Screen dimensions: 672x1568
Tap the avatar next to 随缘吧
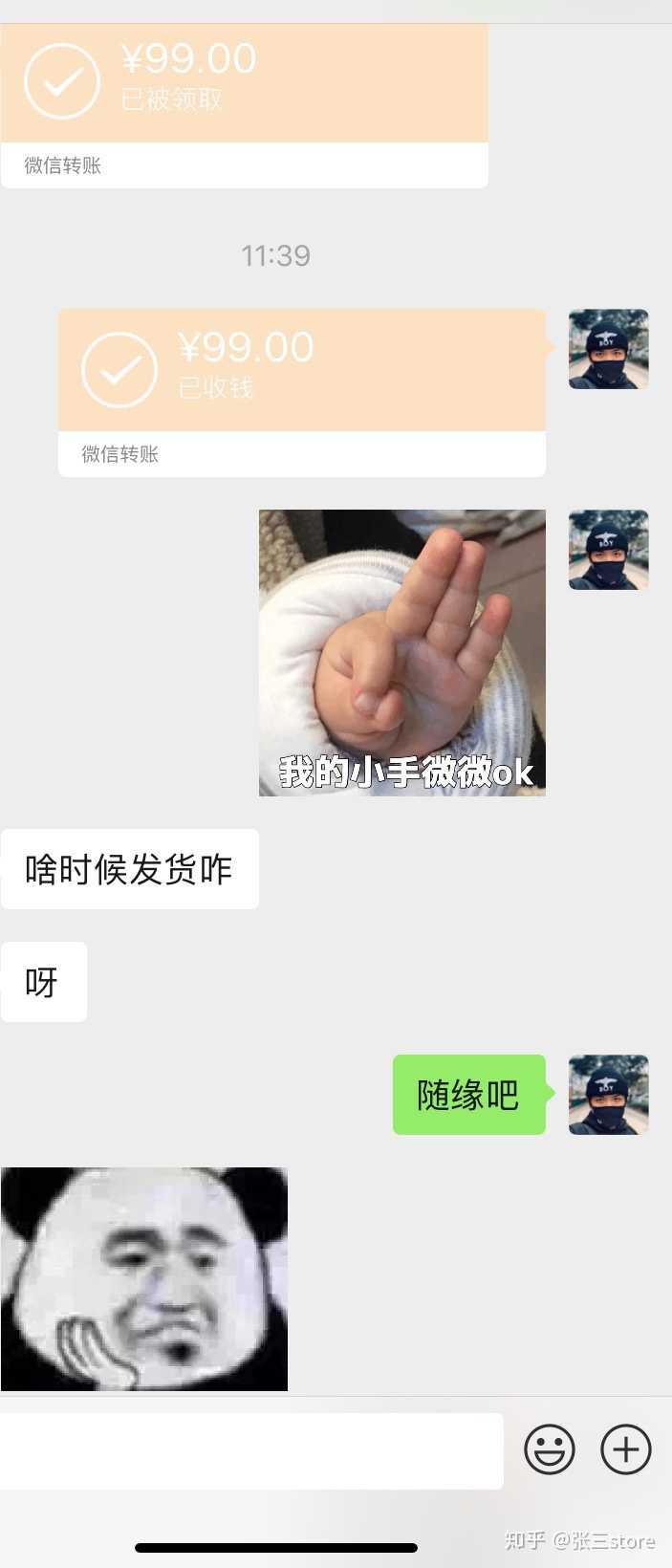pos(608,1095)
